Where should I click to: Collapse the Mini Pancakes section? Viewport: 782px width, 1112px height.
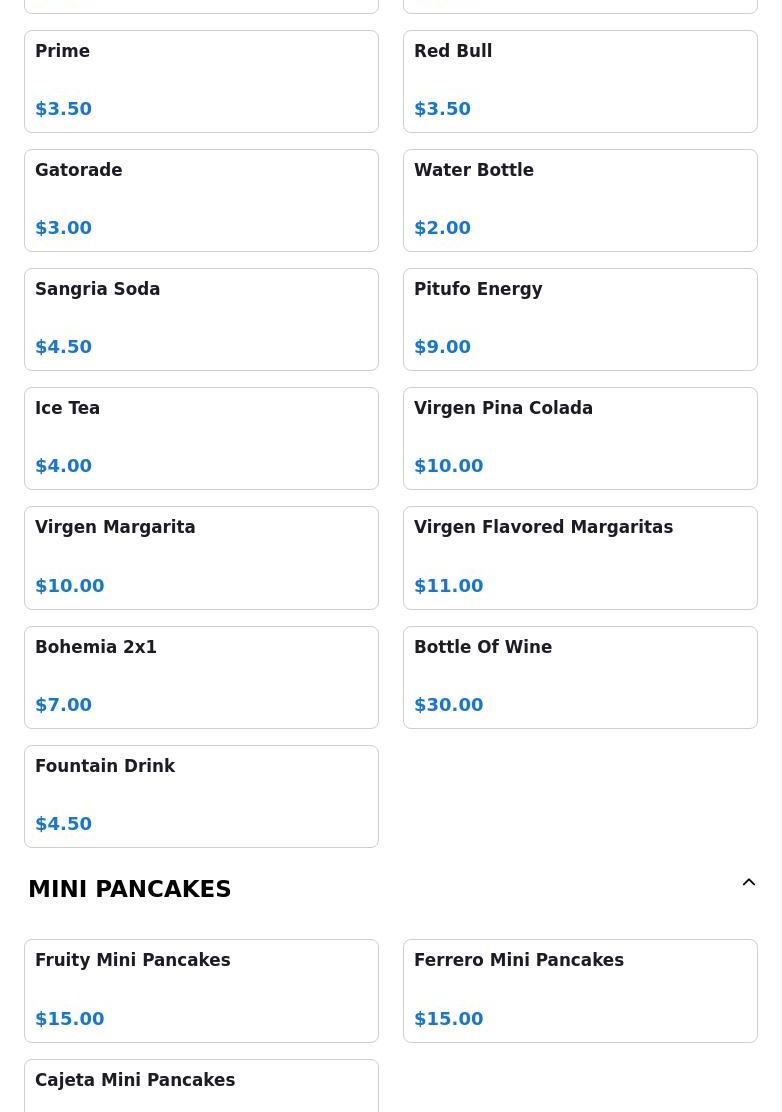(748, 883)
